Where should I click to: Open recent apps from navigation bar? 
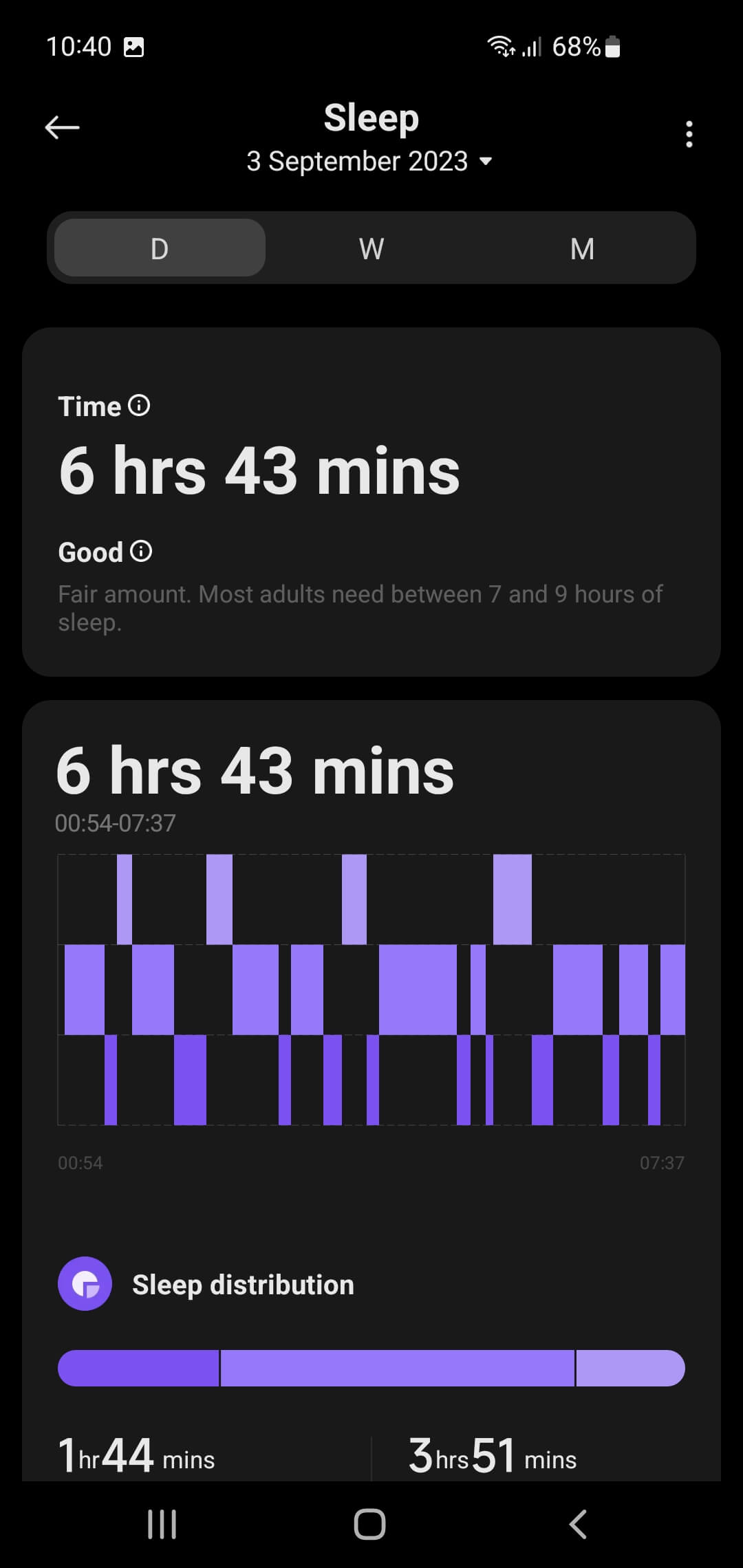coord(162,1524)
